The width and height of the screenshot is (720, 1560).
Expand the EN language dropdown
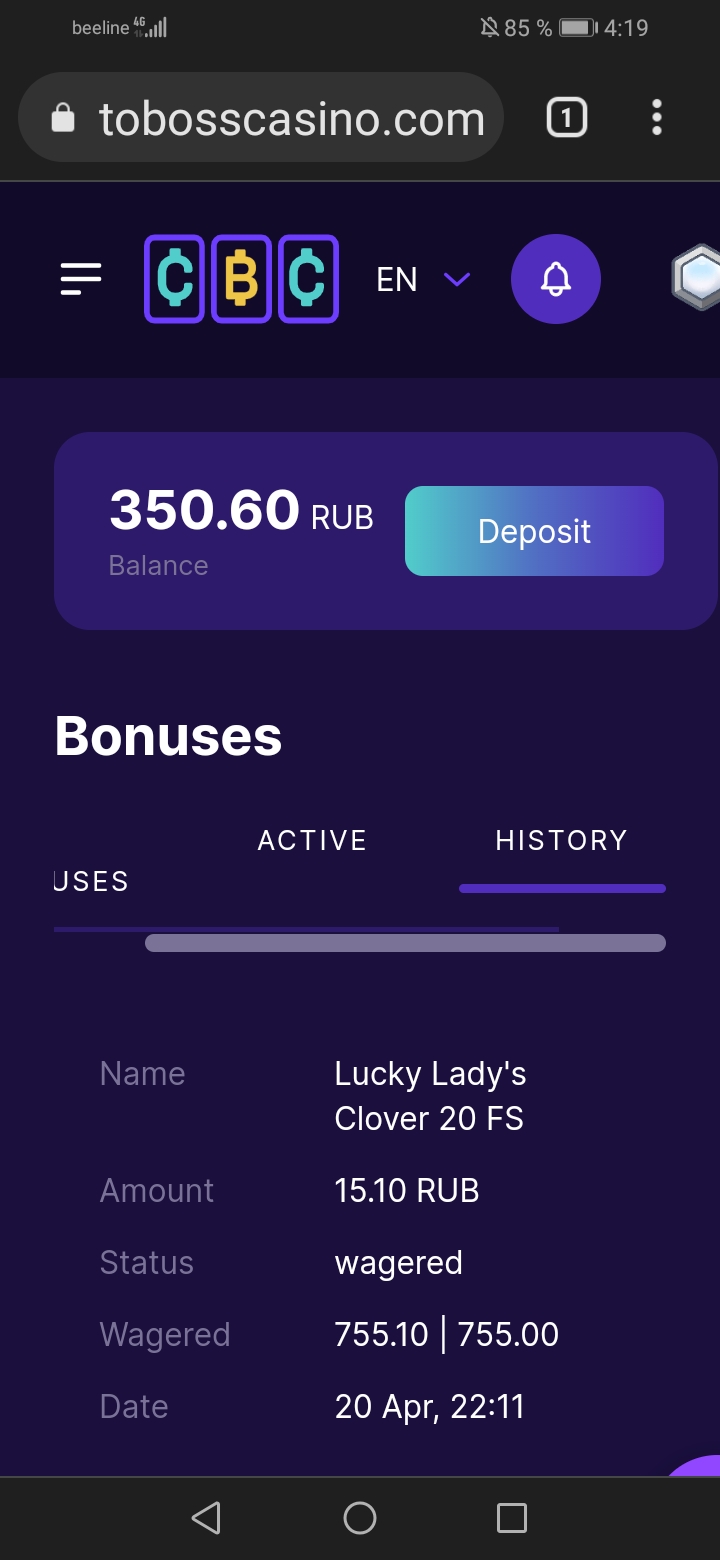pos(422,279)
